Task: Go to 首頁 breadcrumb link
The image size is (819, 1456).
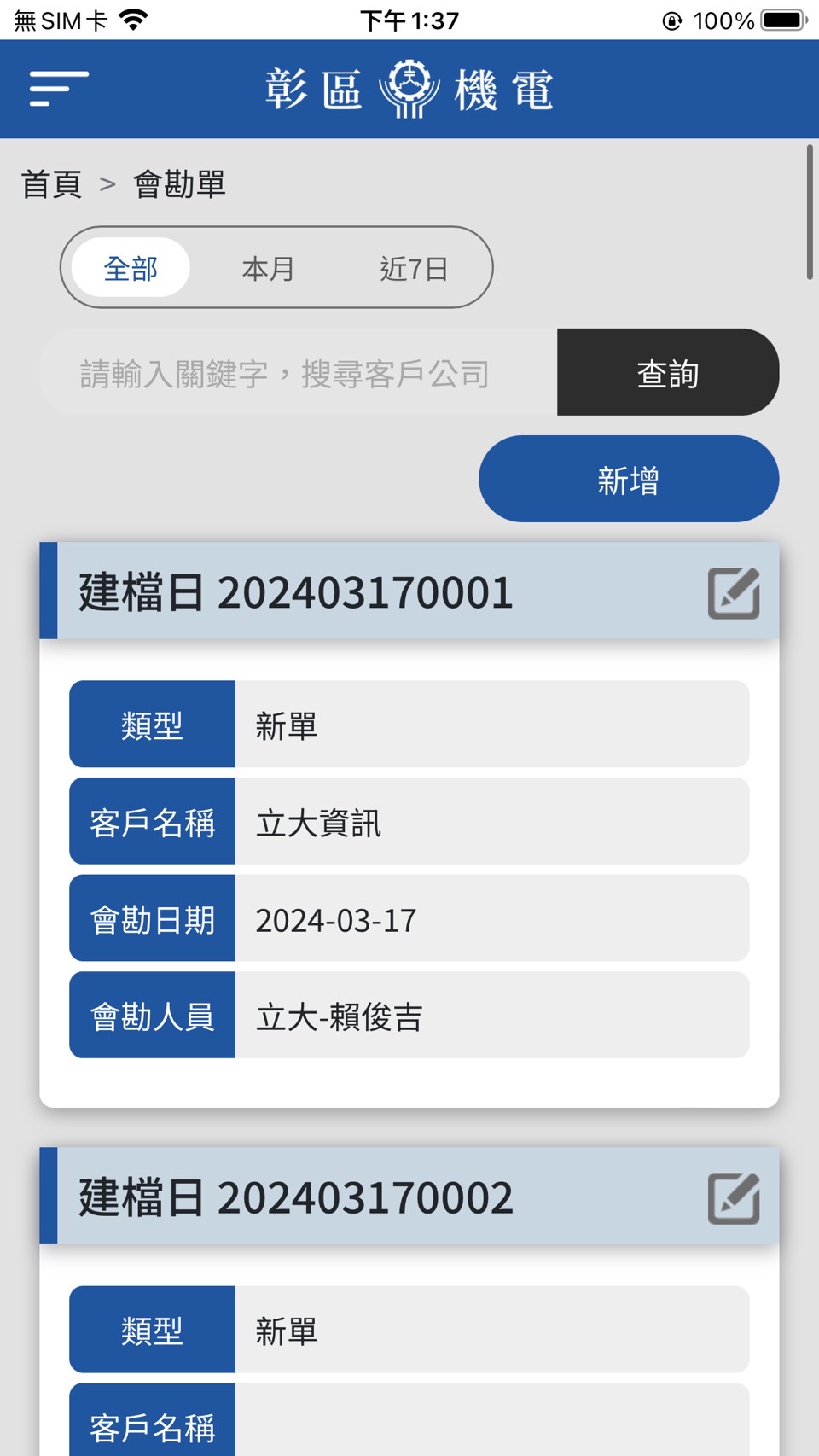Action: [x=51, y=184]
